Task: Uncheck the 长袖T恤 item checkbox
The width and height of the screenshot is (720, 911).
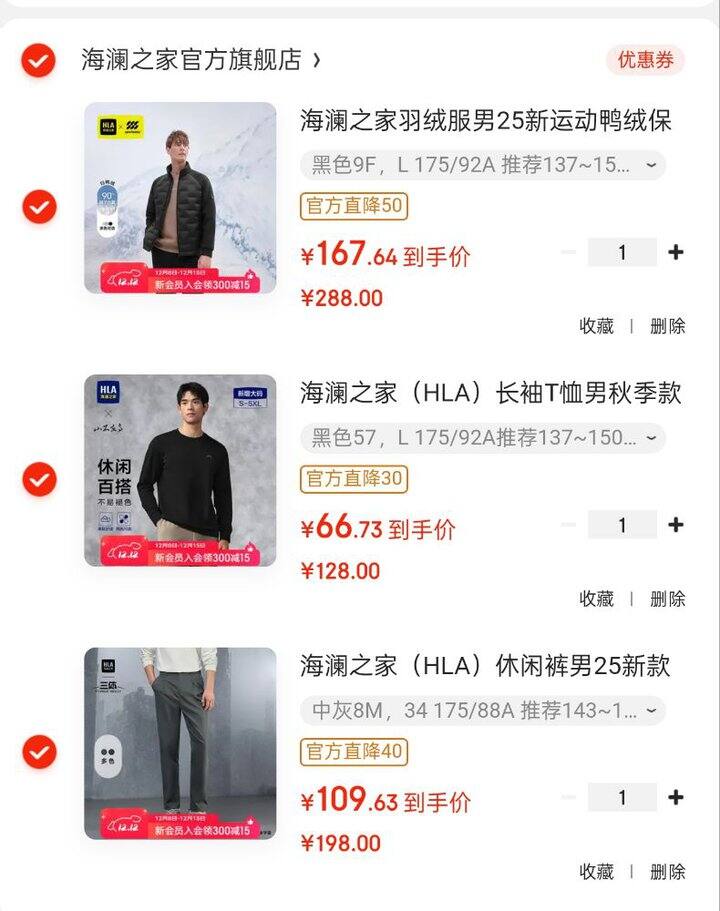Action: (x=39, y=479)
